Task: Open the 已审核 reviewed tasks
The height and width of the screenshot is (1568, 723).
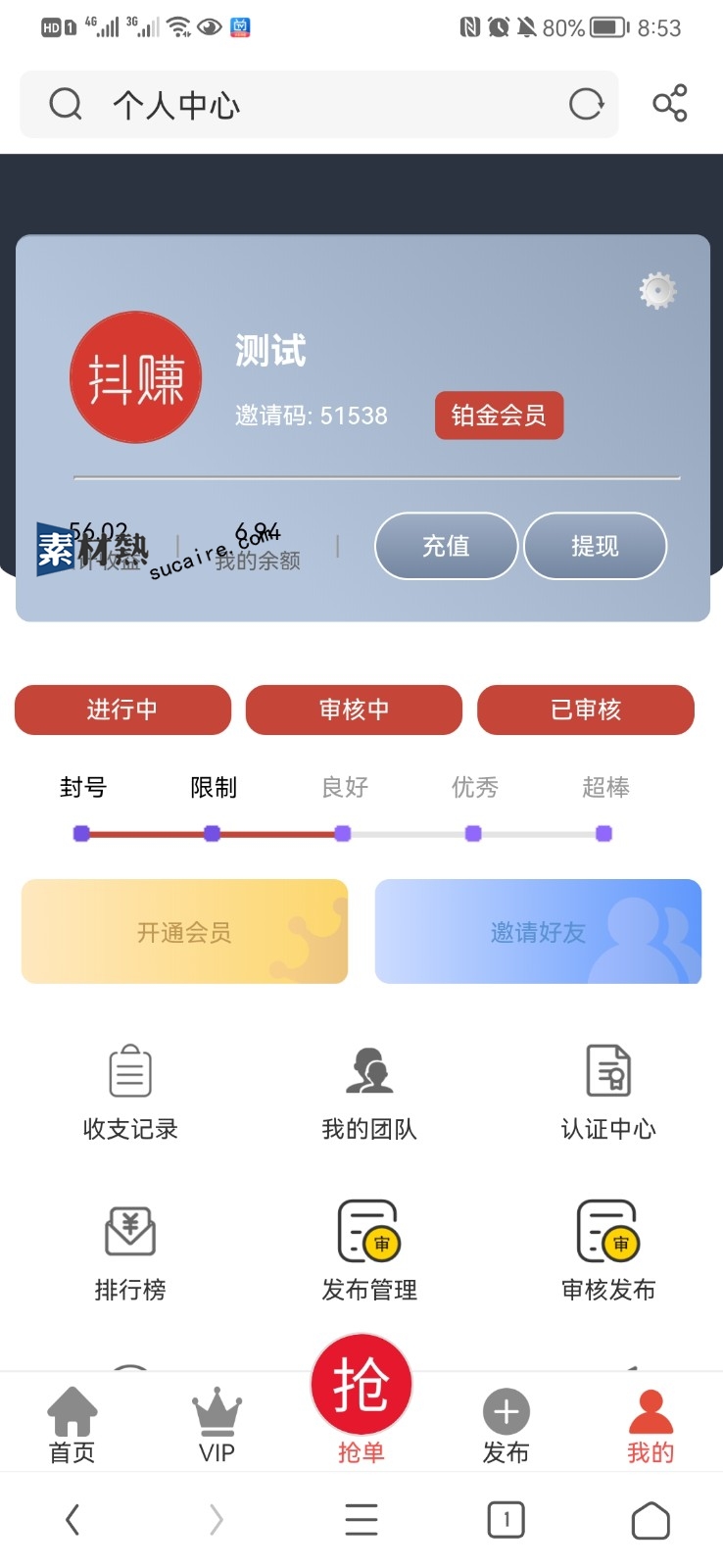Action: click(x=586, y=710)
